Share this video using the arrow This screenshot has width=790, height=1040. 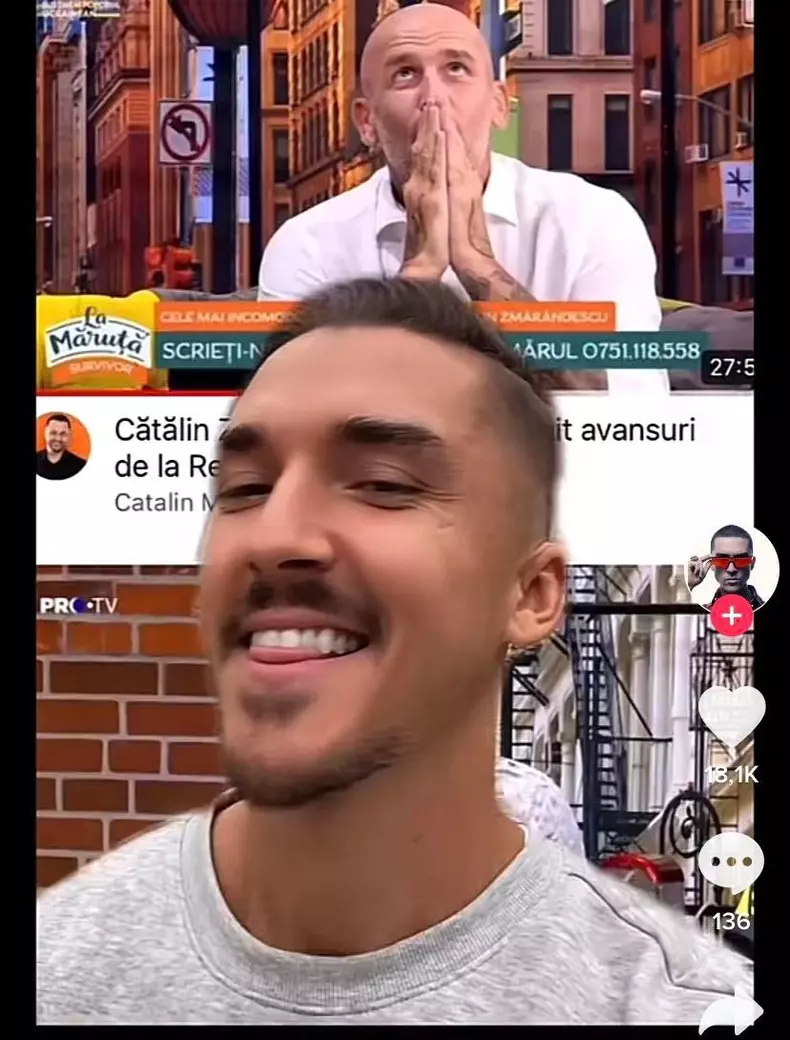(731, 1010)
